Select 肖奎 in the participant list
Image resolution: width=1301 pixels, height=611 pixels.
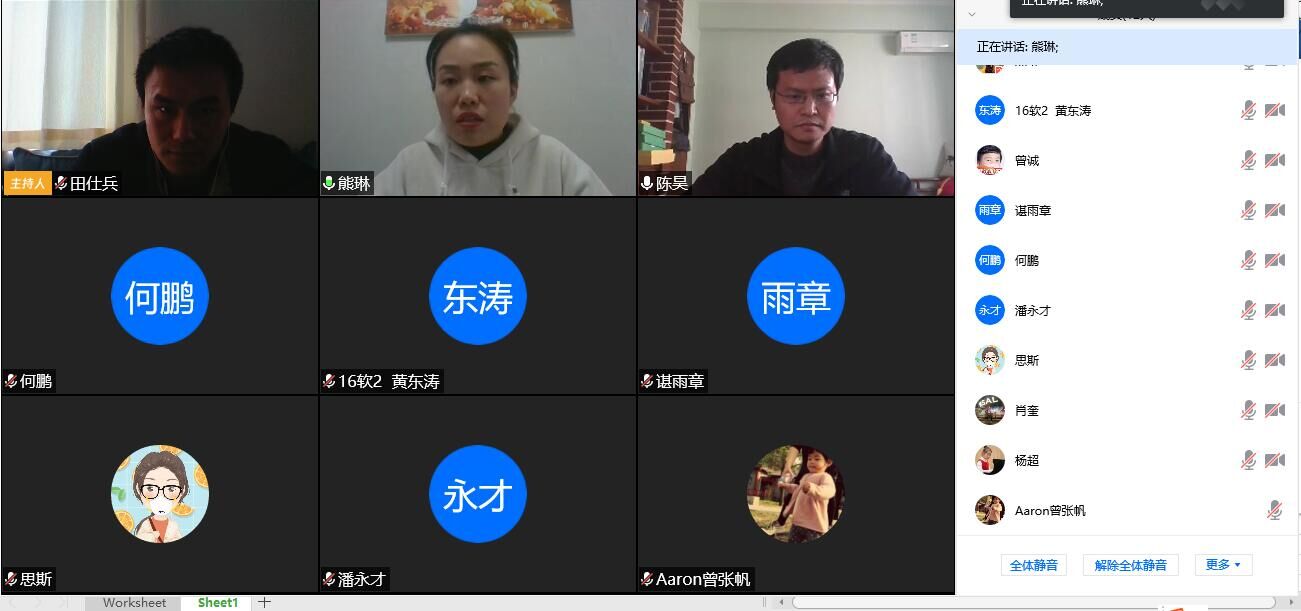coord(1027,410)
